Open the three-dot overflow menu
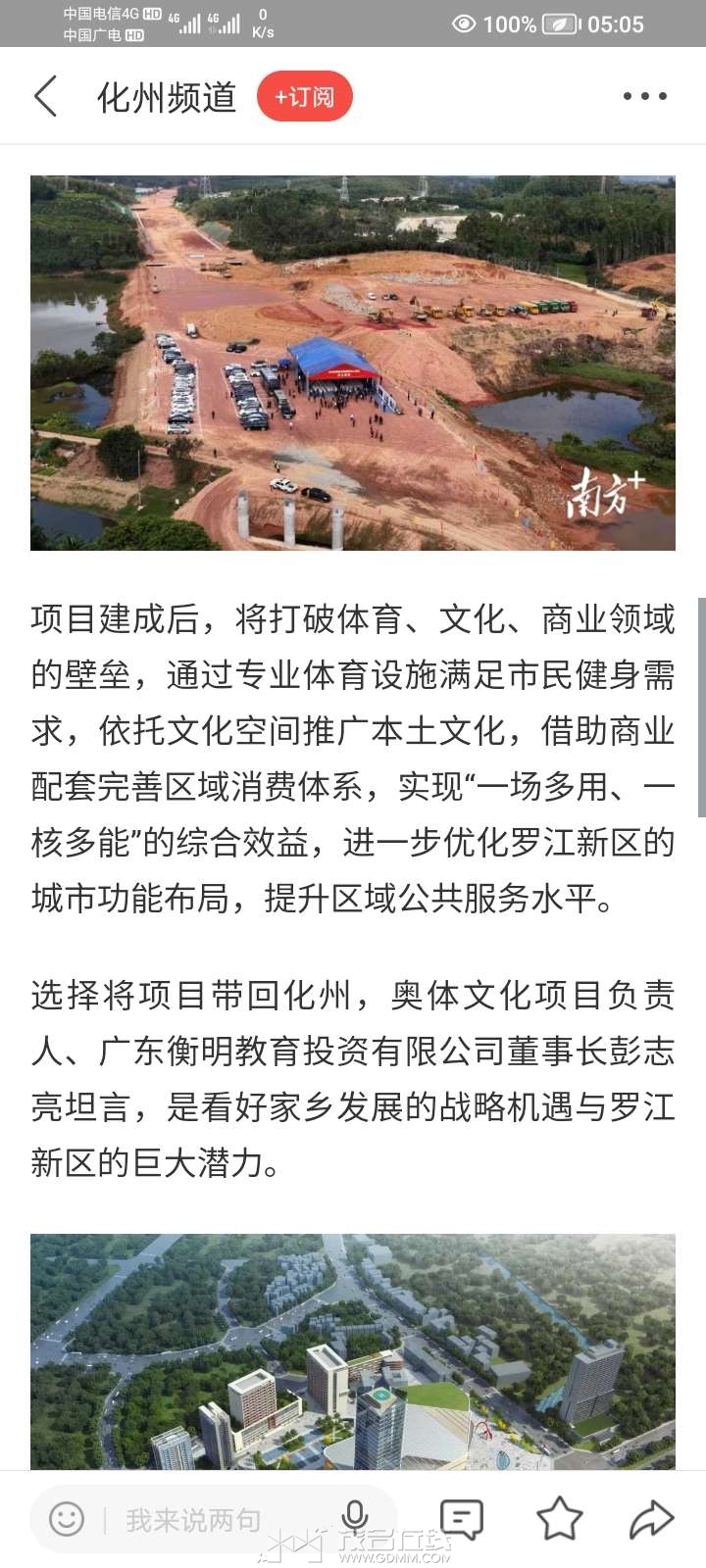 (x=644, y=96)
